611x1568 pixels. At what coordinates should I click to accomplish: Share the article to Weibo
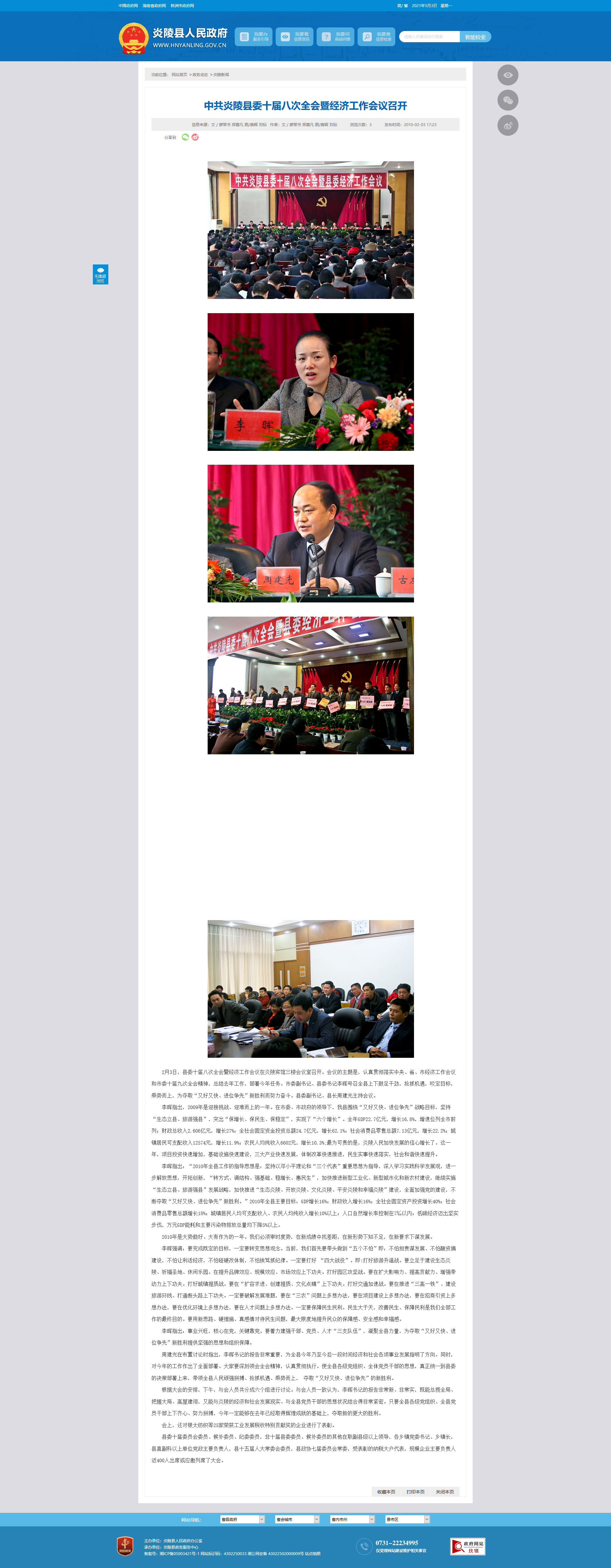point(195,137)
